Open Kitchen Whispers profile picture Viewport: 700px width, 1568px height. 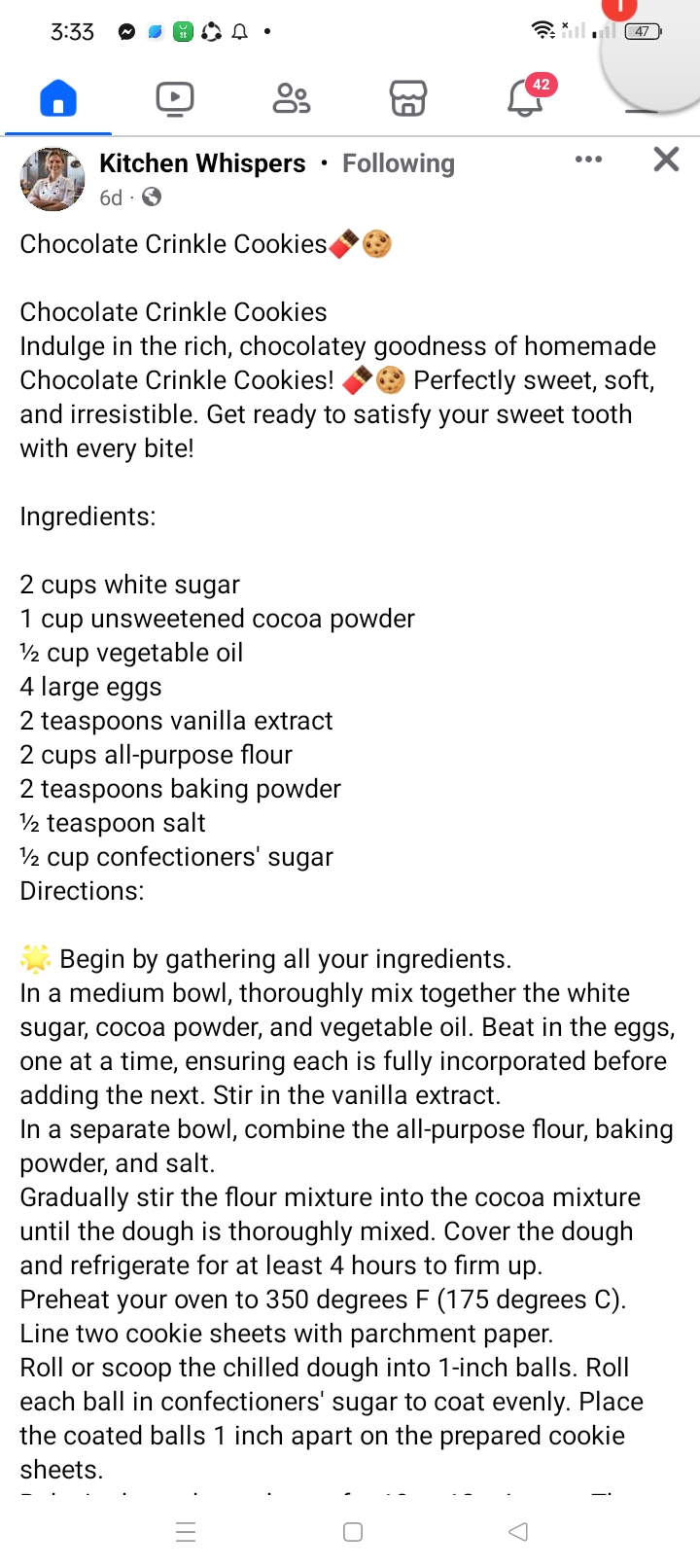point(52,179)
